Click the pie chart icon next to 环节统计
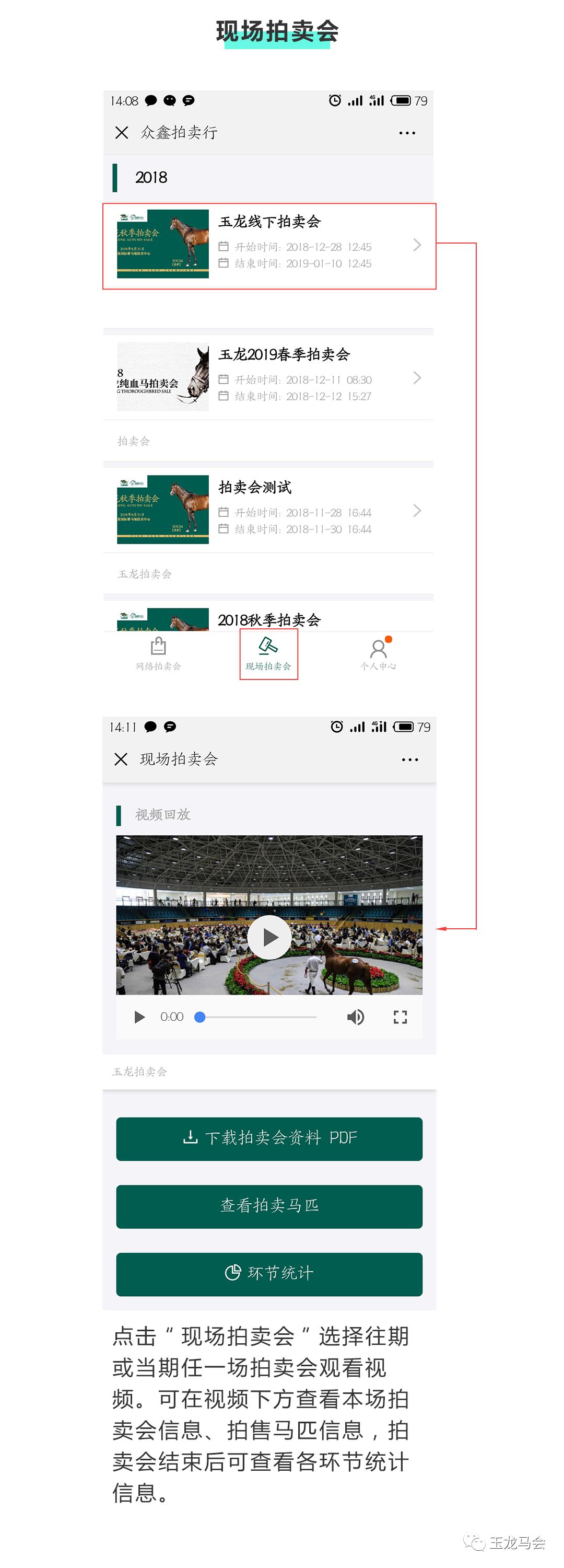Image resolution: width=564 pixels, height=1568 pixels. pyautogui.click(x=234, y=1273)
